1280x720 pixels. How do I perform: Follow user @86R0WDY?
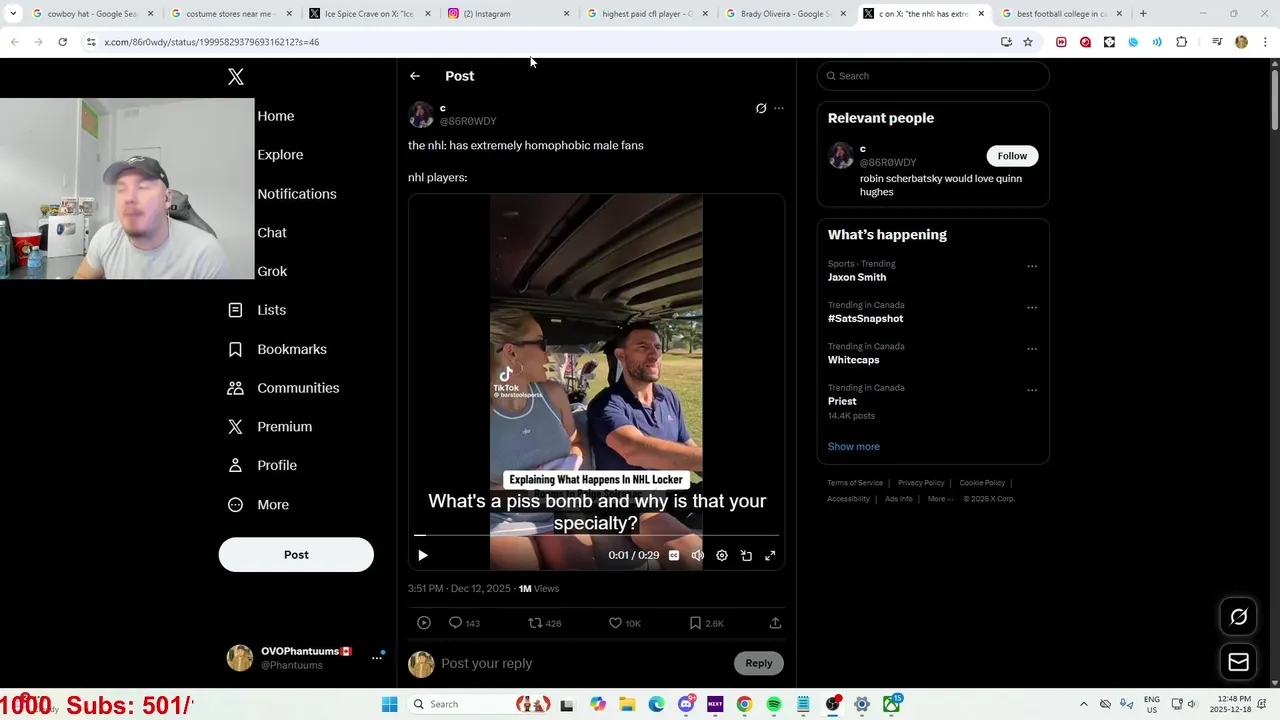pos(1012,156)
